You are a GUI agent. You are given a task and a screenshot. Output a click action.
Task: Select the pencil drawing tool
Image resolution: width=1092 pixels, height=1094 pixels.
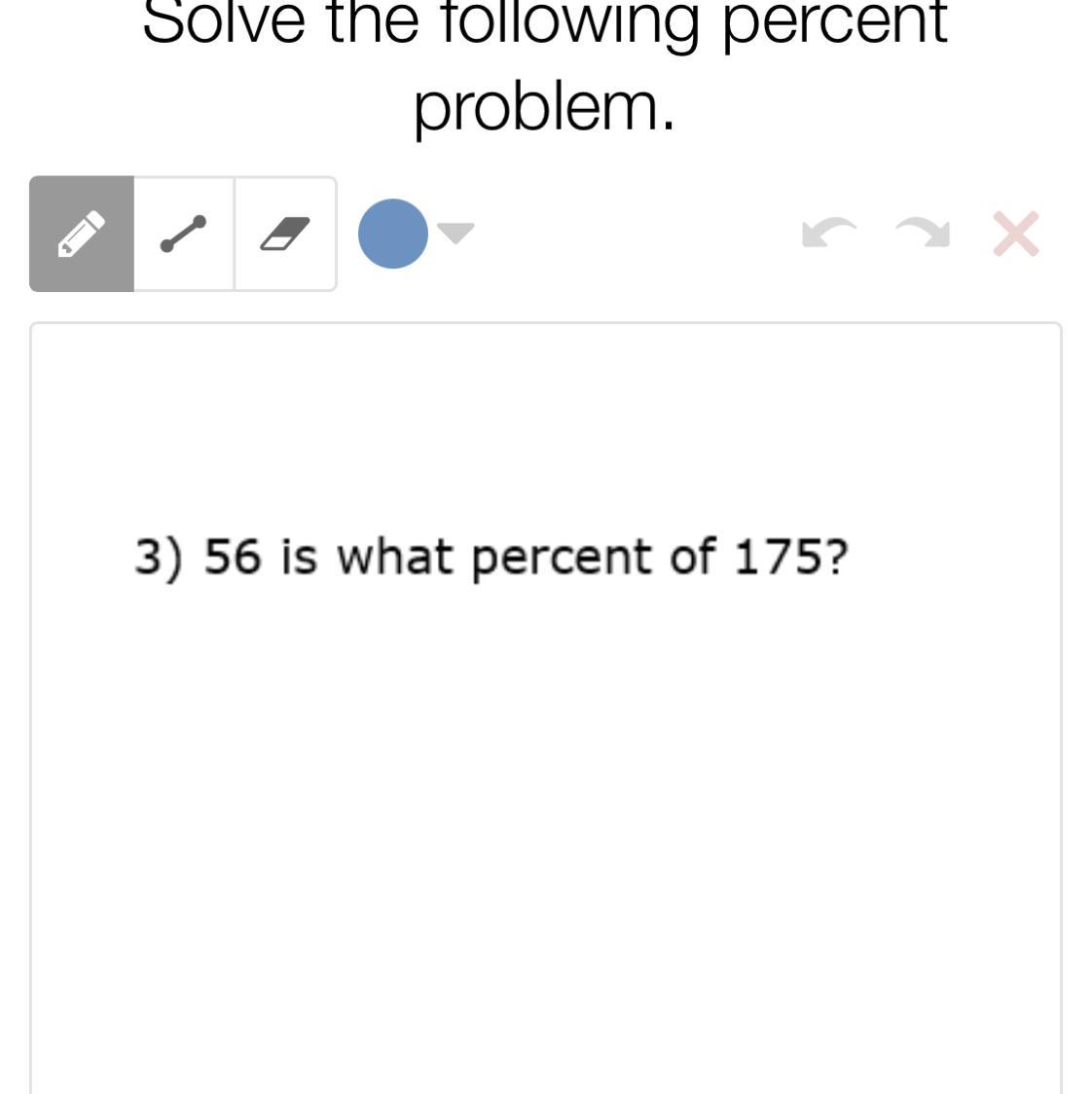coord(82,234)
